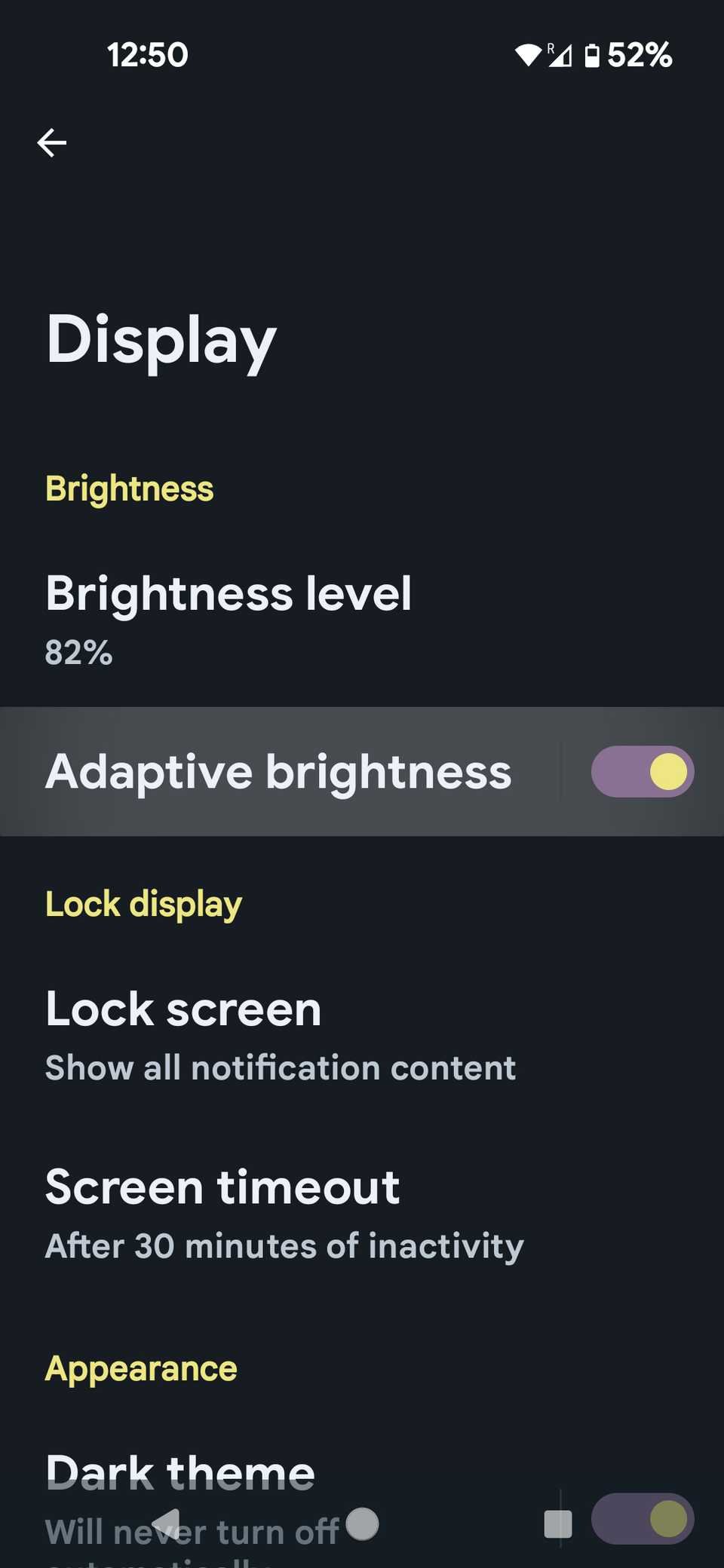Open Dark theme settings
The height and width of the screenshot is (1568, 724).
point(226,1474)
